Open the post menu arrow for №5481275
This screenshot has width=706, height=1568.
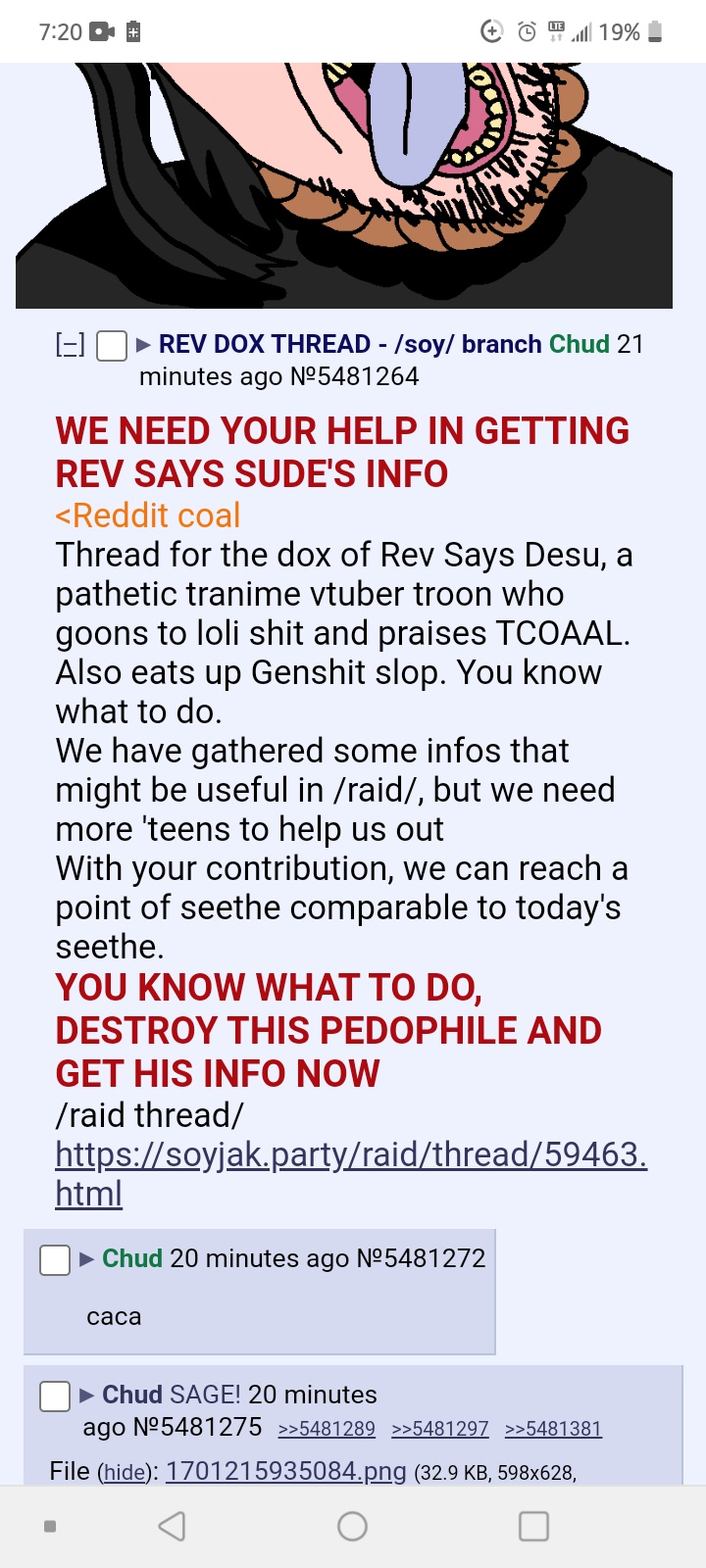click(87, 1396)
